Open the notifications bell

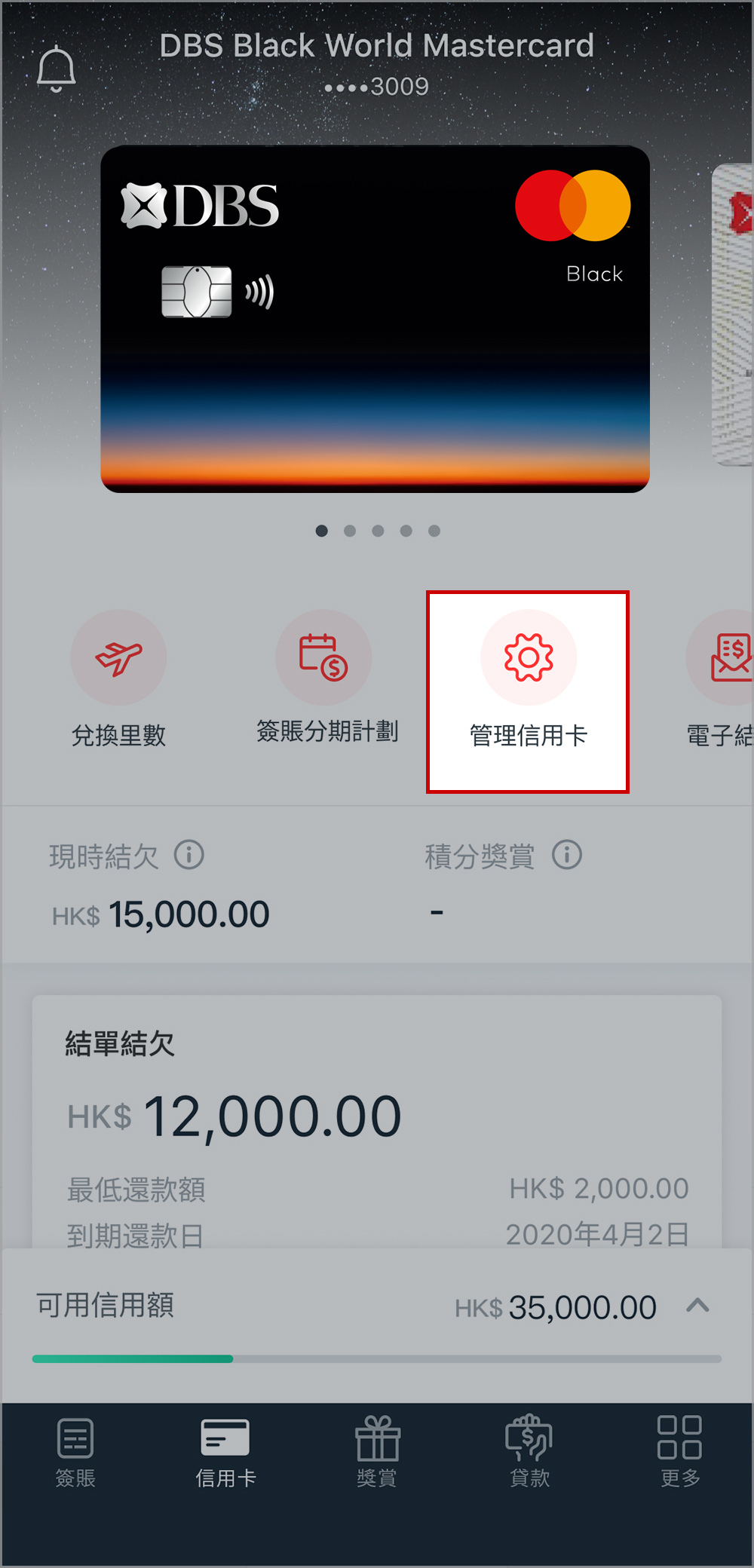click(57, 69)
